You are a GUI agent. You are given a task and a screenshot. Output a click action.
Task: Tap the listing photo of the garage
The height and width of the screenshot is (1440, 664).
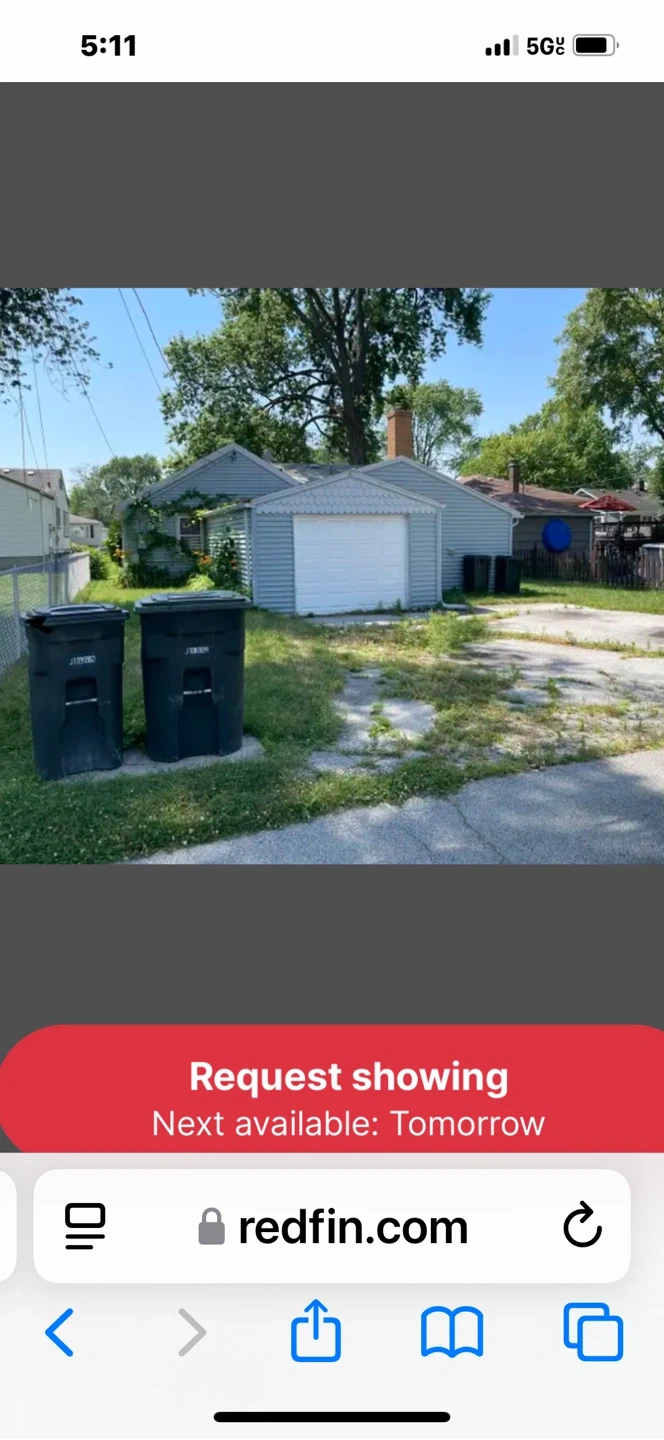pos(332,575)
